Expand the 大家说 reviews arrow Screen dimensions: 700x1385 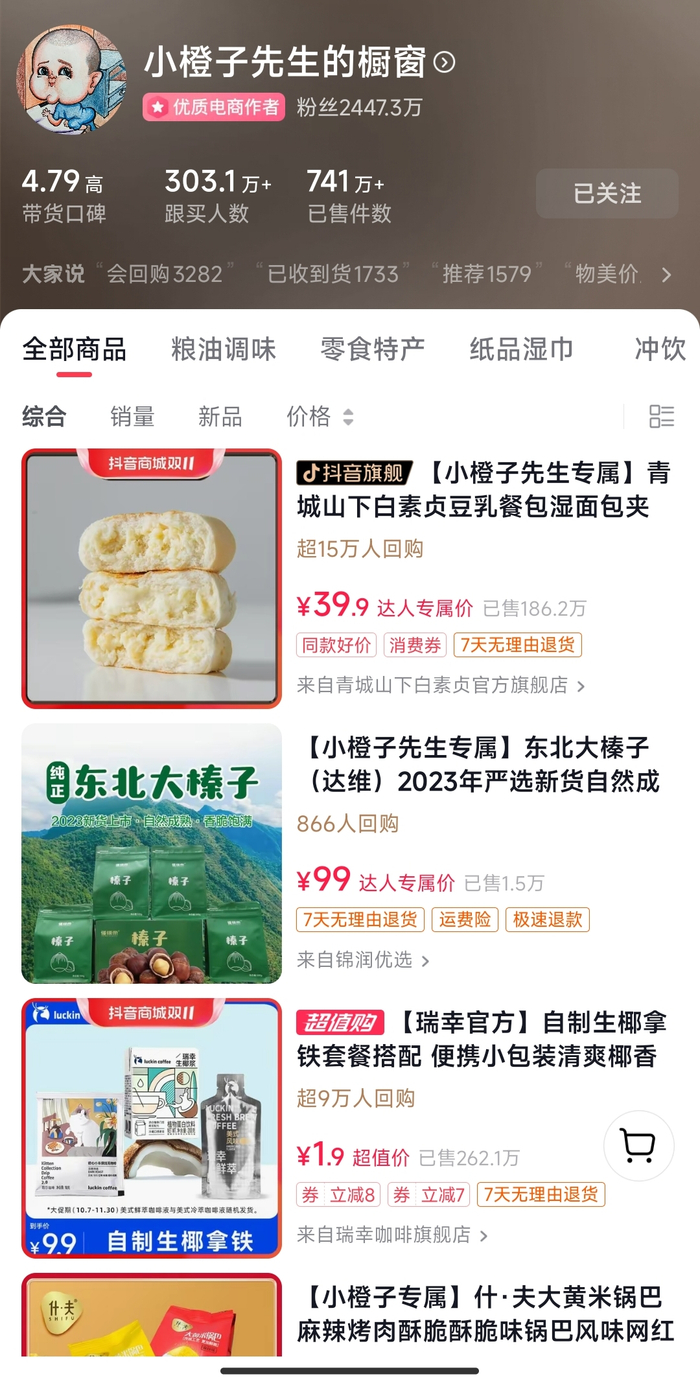click(667, 274)
